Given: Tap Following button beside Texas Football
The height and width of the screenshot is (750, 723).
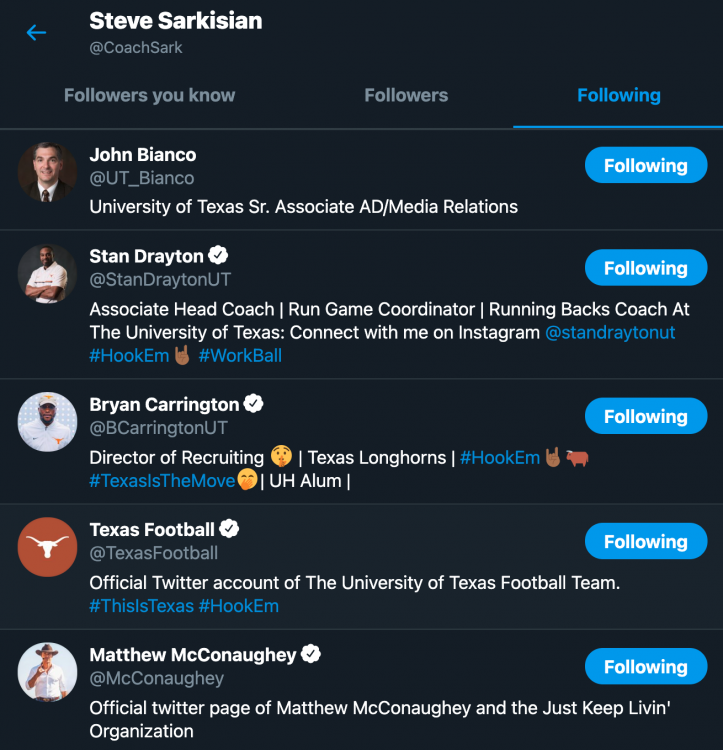Looking at the screenshot, I should pos(645,542).
